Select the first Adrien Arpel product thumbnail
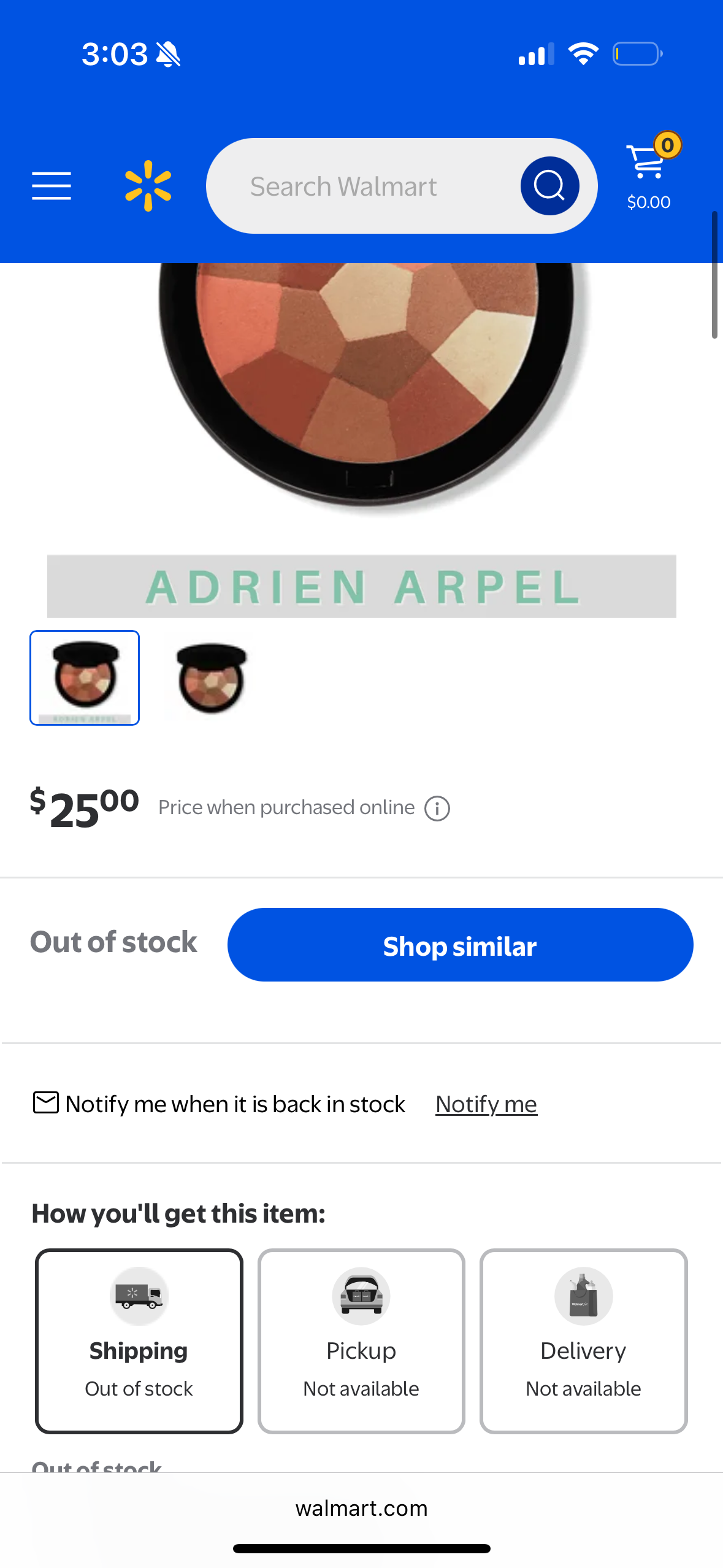Image resolution: width=723 pixels, height=1568 pixels. click(84, 678)
